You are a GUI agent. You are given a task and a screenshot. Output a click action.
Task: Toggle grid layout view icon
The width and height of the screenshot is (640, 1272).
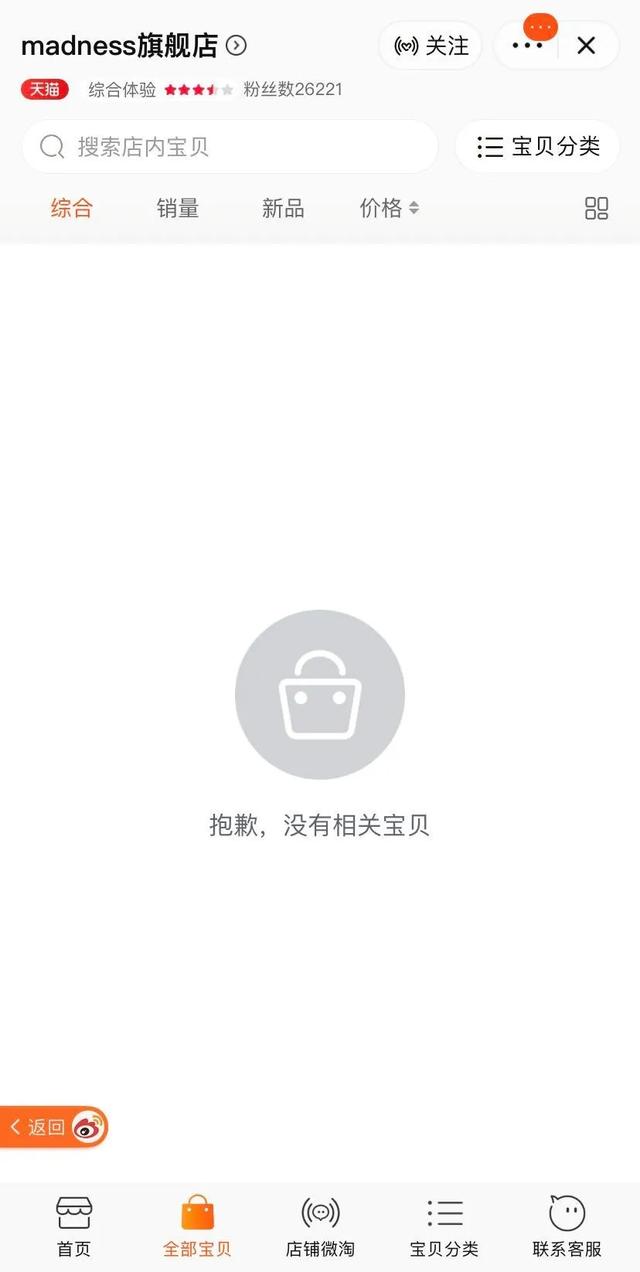tap(596, 208)
